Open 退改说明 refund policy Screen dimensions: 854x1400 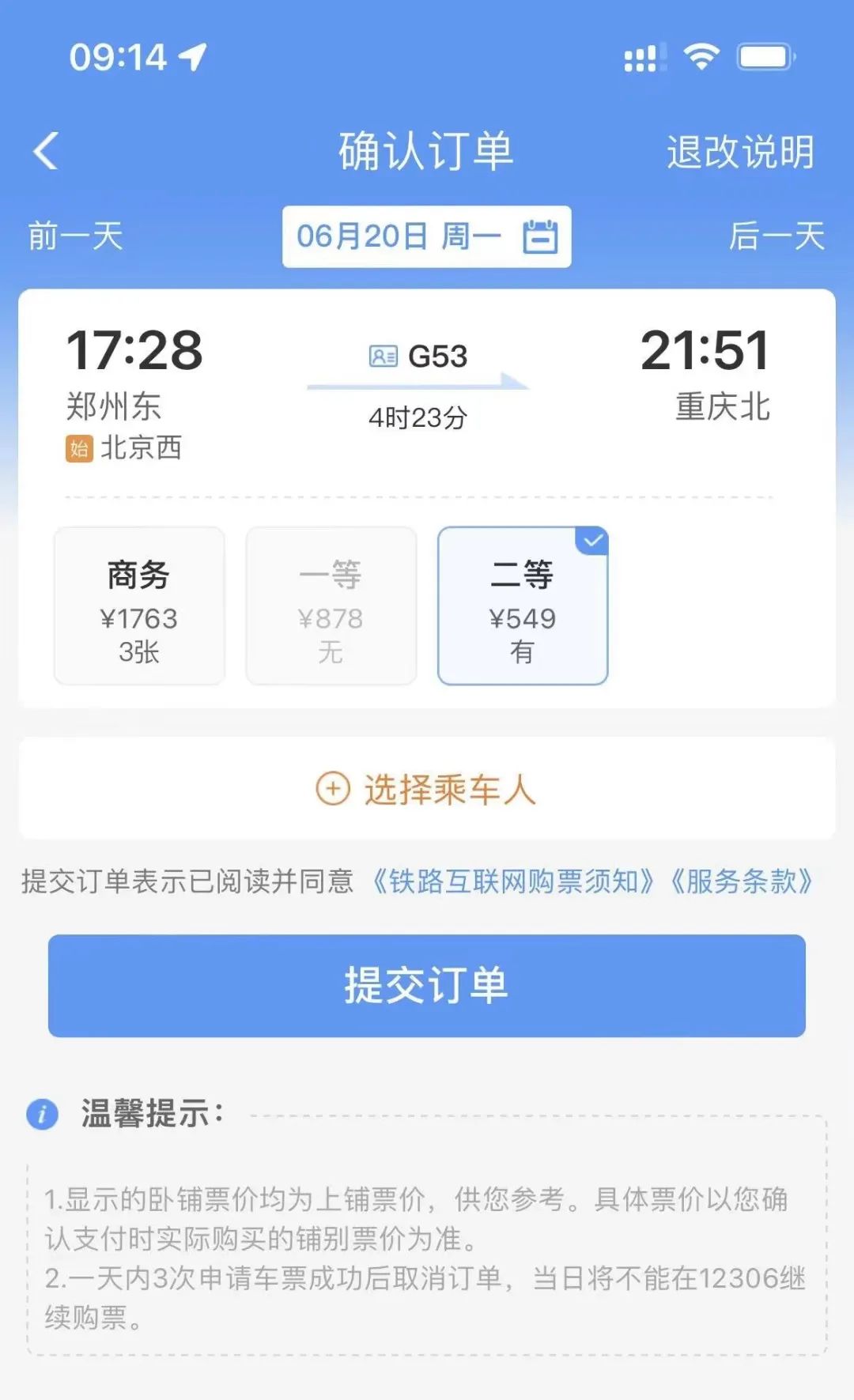(739, 152)
